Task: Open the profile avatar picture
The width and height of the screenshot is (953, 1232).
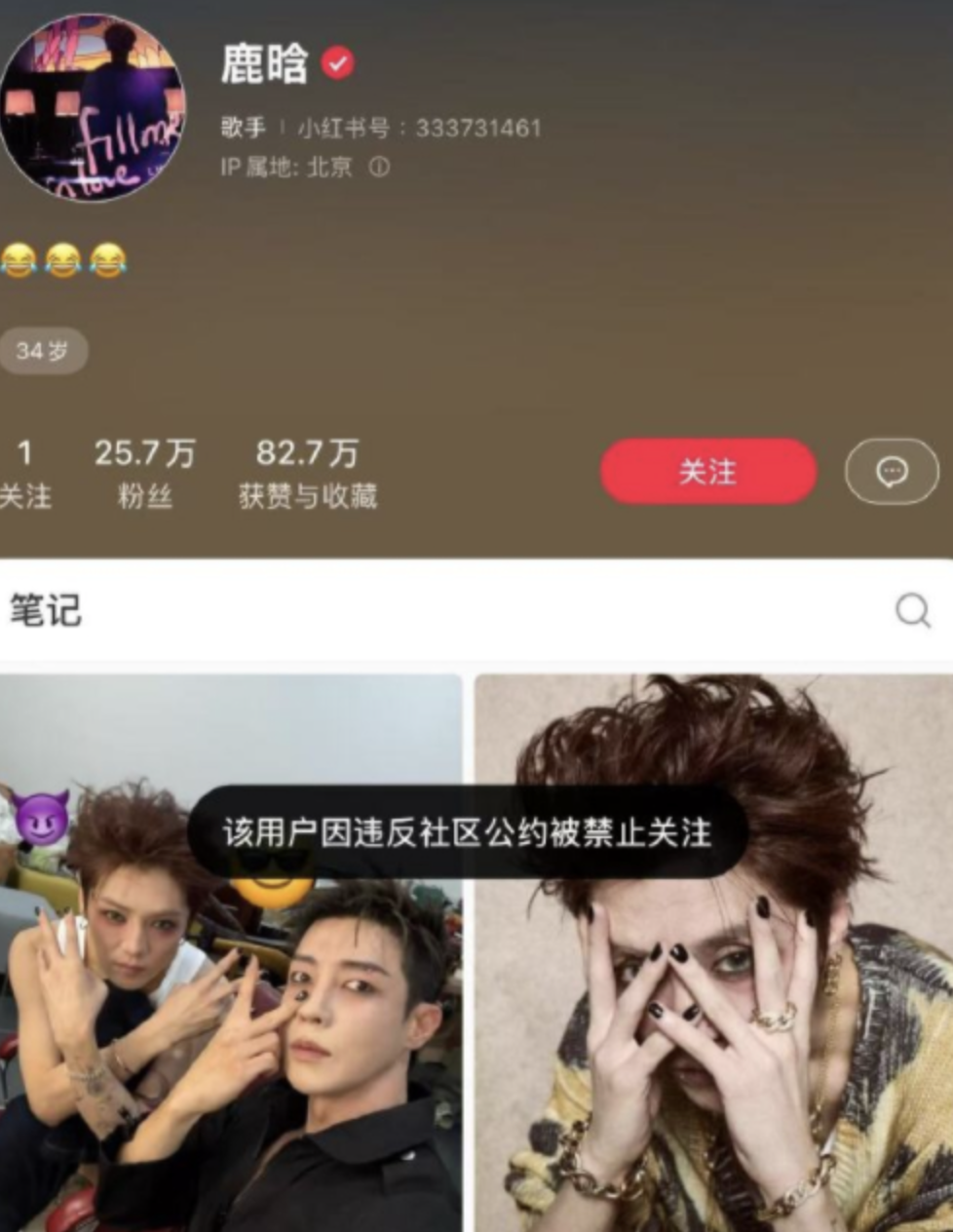Action: point(94,107)
